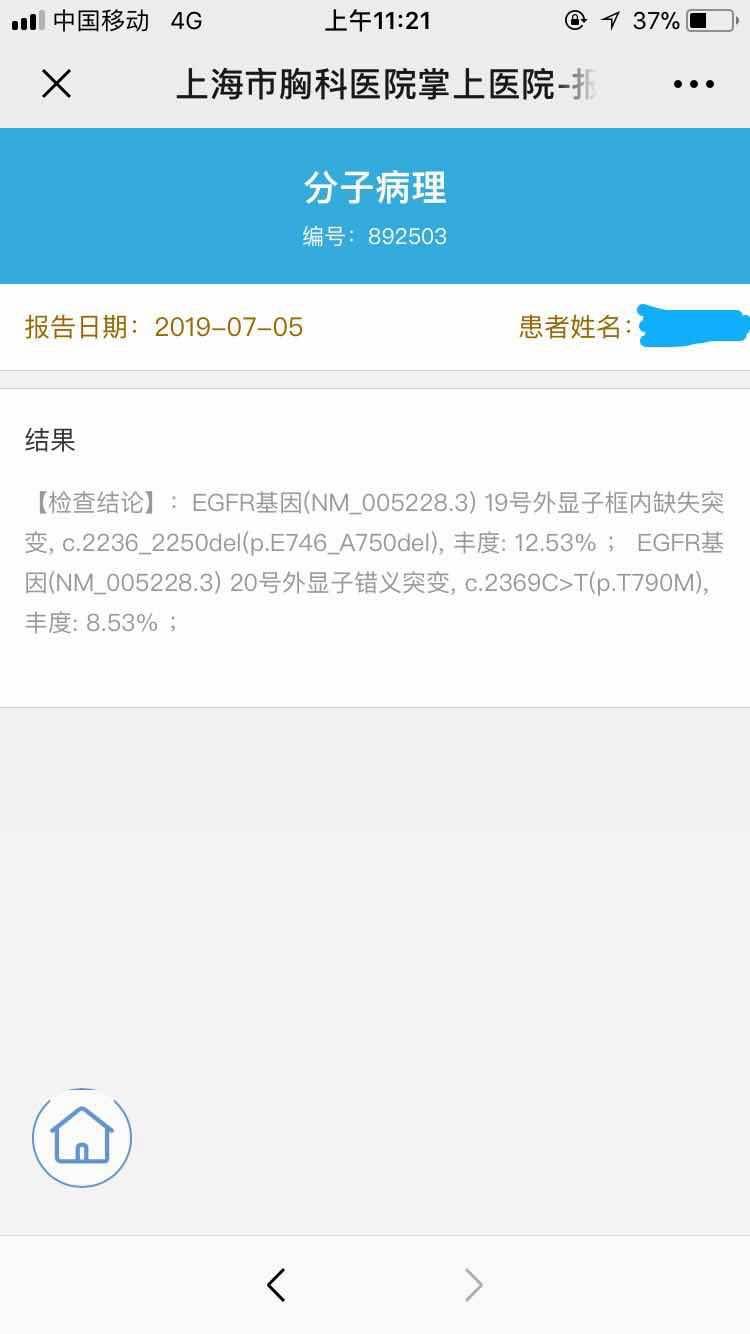Go back to the previous page

tap(277, 1285)
